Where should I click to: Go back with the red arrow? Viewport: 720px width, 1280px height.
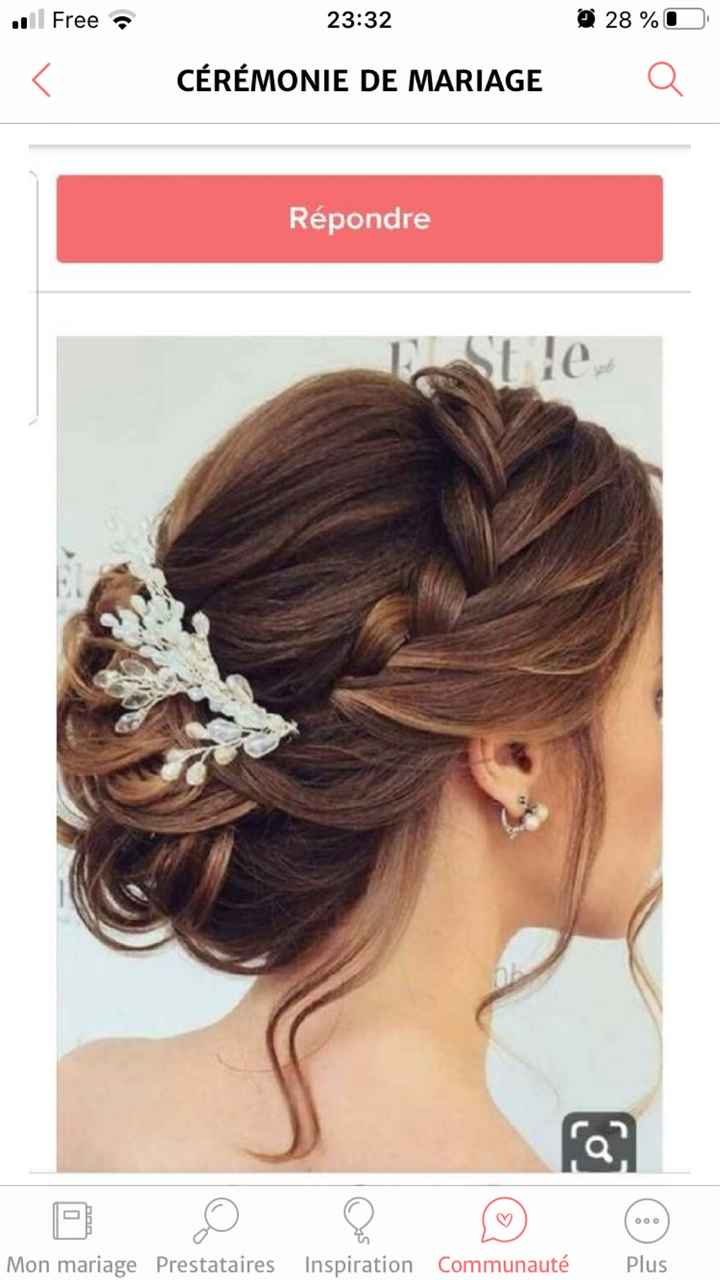(42, 80)
